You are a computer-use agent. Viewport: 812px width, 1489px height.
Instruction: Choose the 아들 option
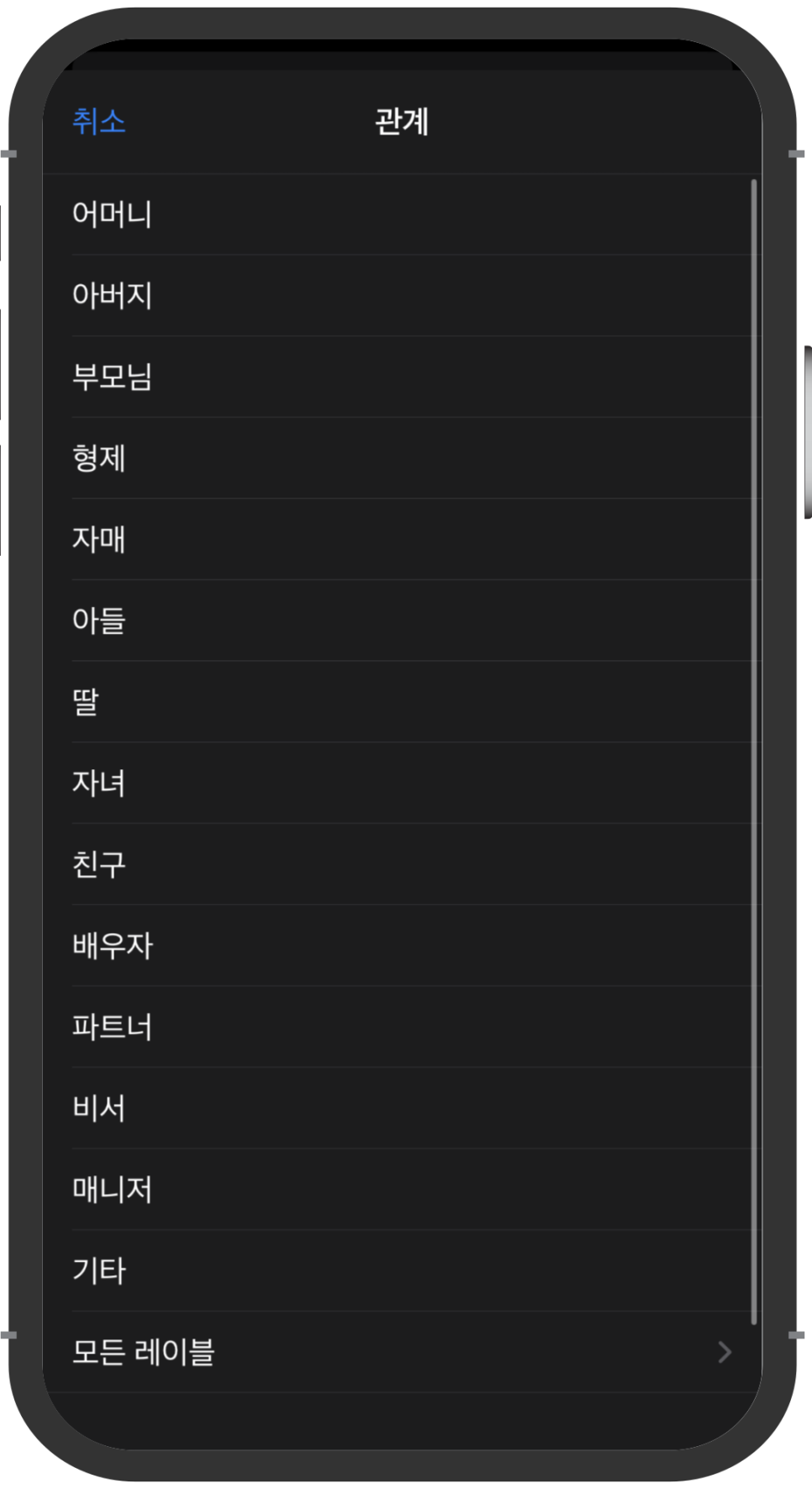coord(402,620)
